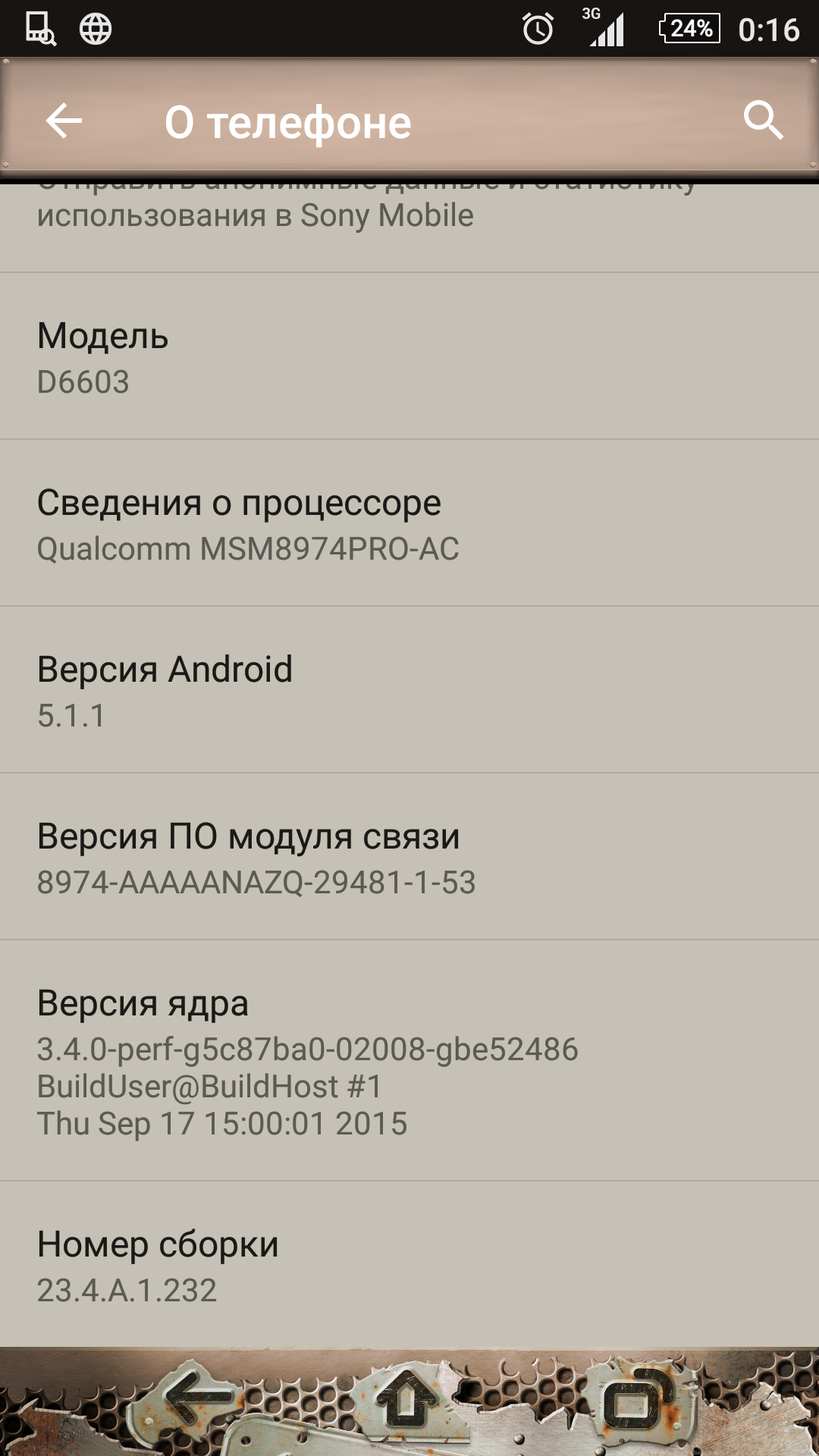Tap Номер сборки build number row
The height and width of the screenshot is (1456, 819).
(409, 1265)
